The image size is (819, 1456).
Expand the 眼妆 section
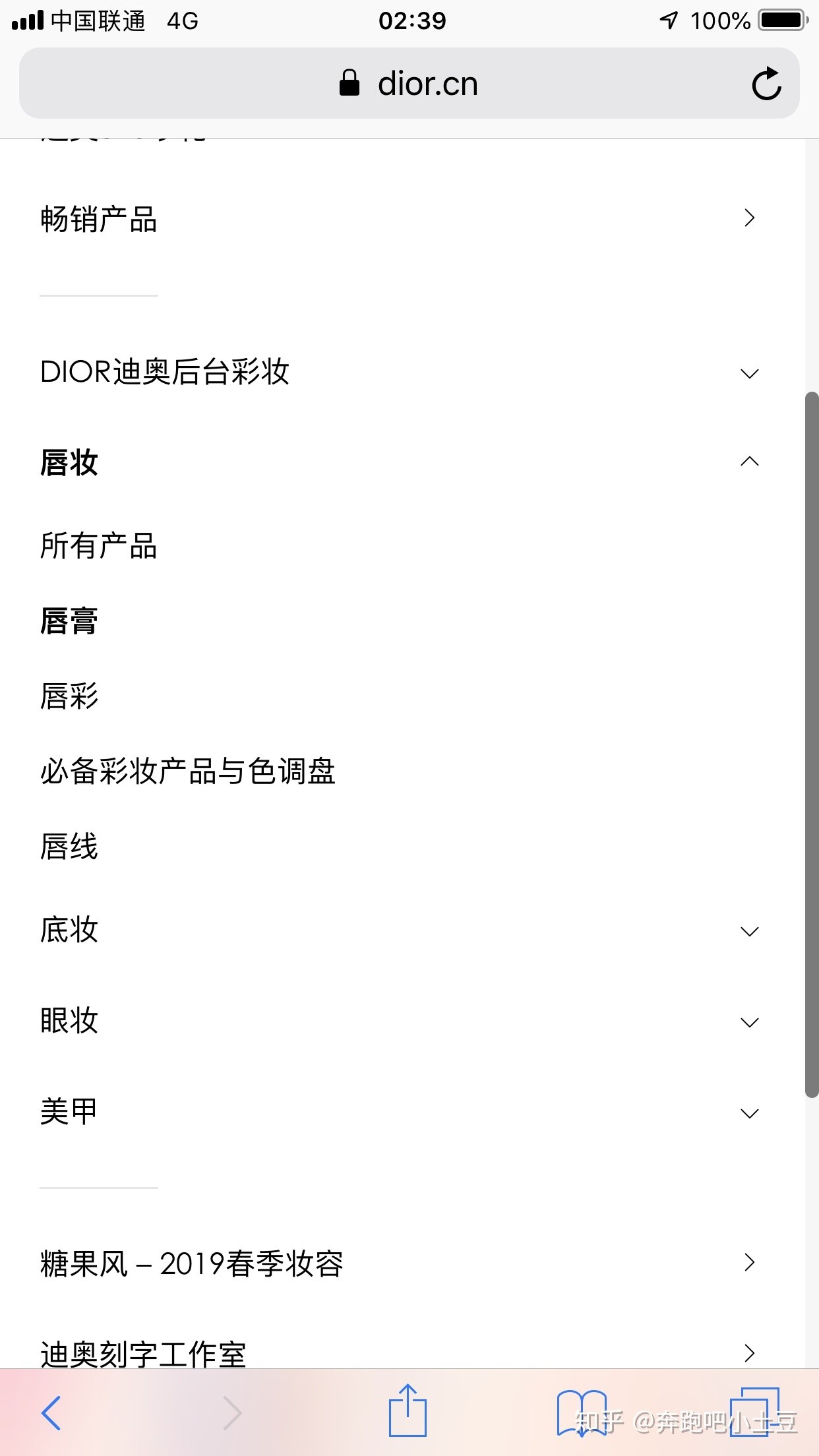[396, 1021]
